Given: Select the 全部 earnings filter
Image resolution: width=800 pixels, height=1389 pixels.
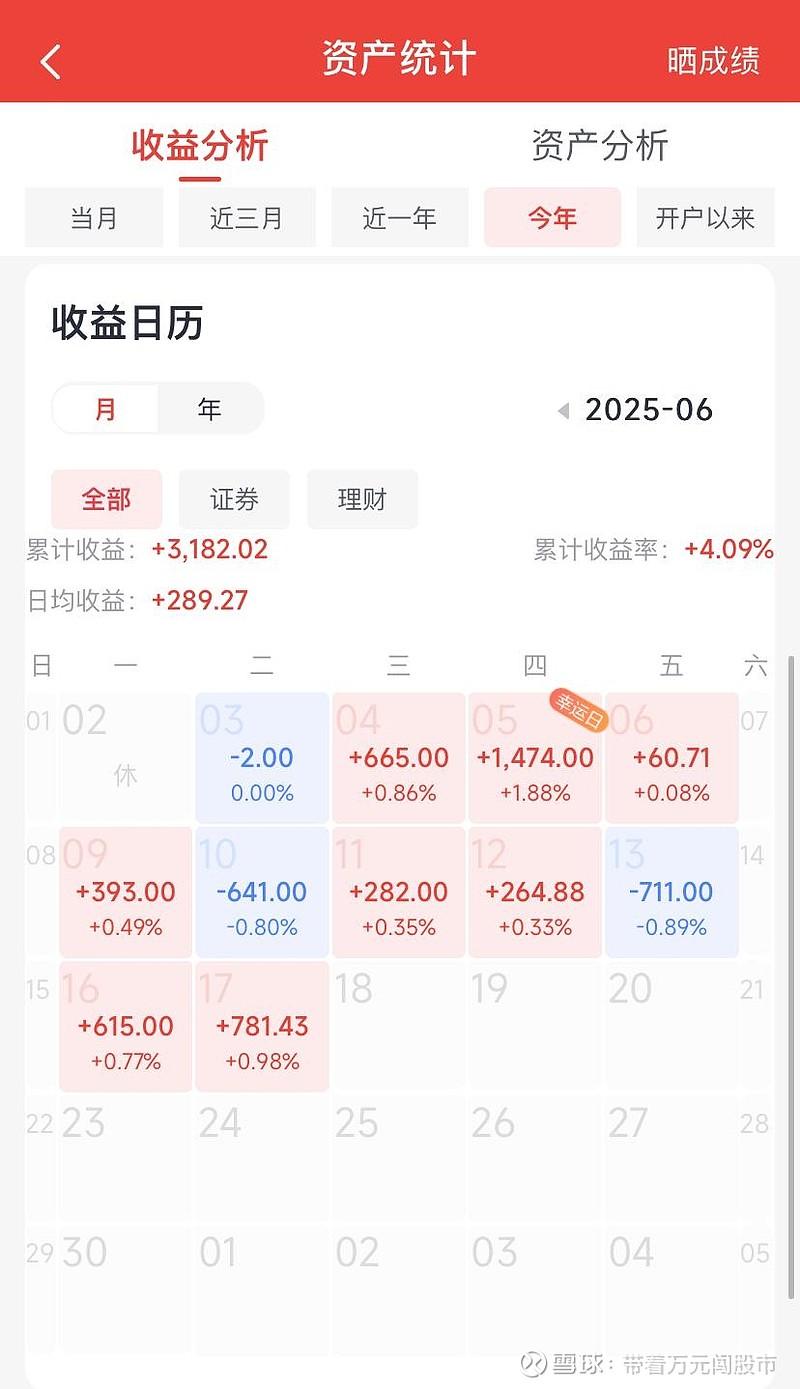Looking at the screenshot, I should 106,499.
